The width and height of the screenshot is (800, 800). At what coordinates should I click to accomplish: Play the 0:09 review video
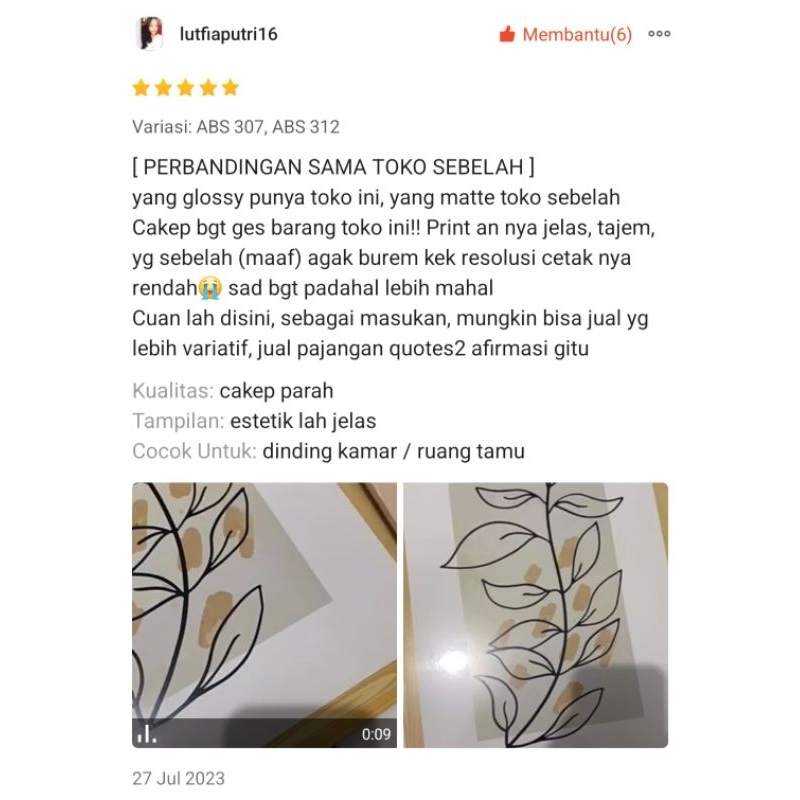click(x=264, y=615)
